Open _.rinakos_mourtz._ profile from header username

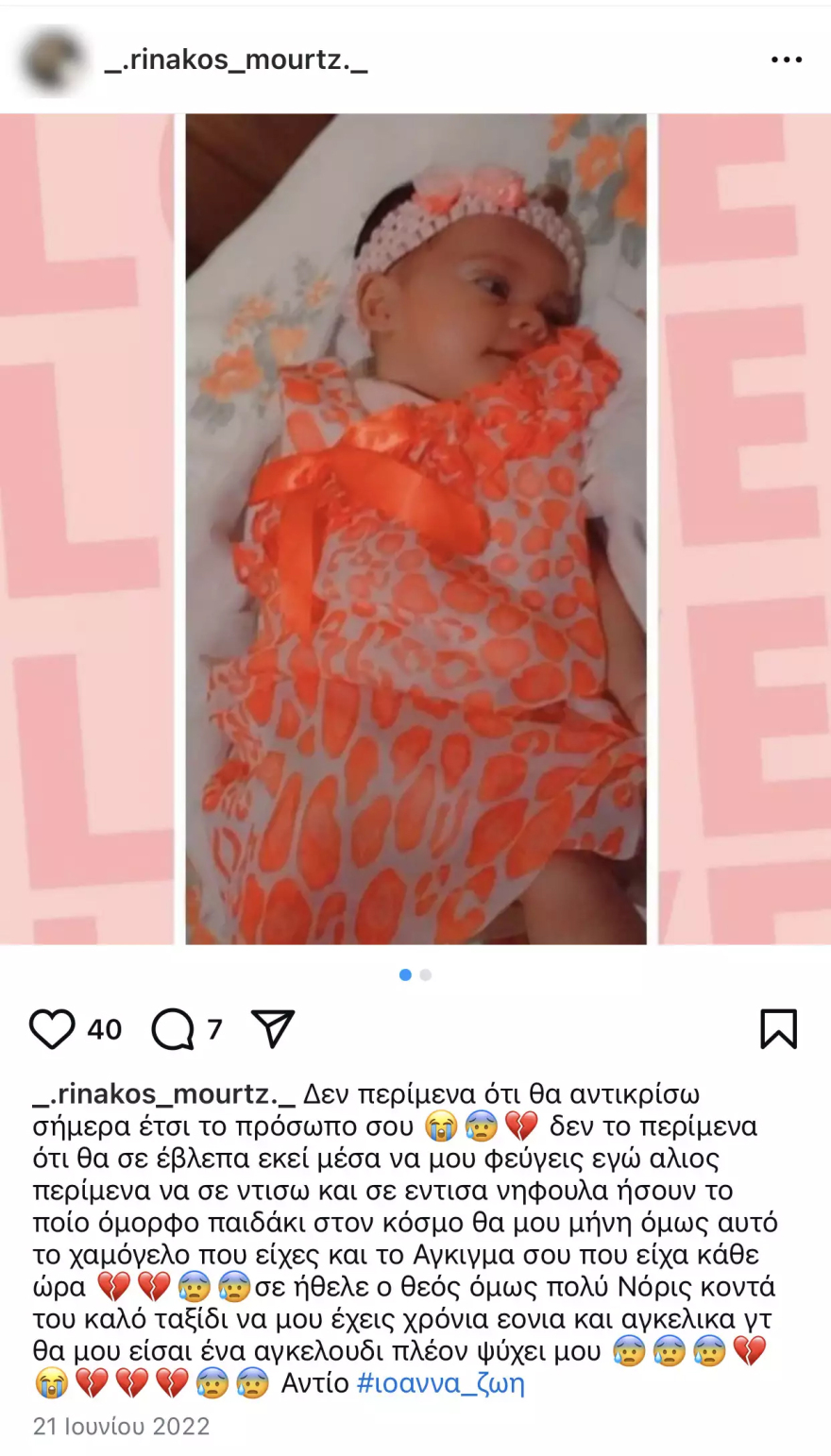point(235,59)
